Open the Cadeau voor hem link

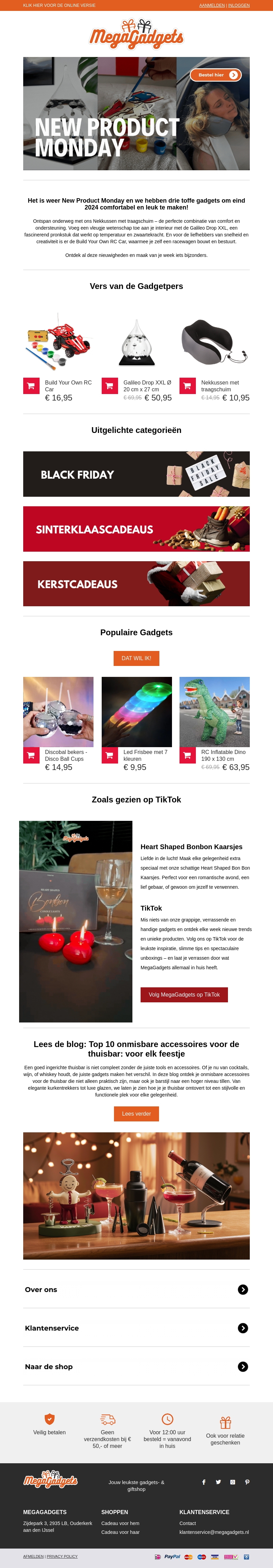pos(121,1523)
